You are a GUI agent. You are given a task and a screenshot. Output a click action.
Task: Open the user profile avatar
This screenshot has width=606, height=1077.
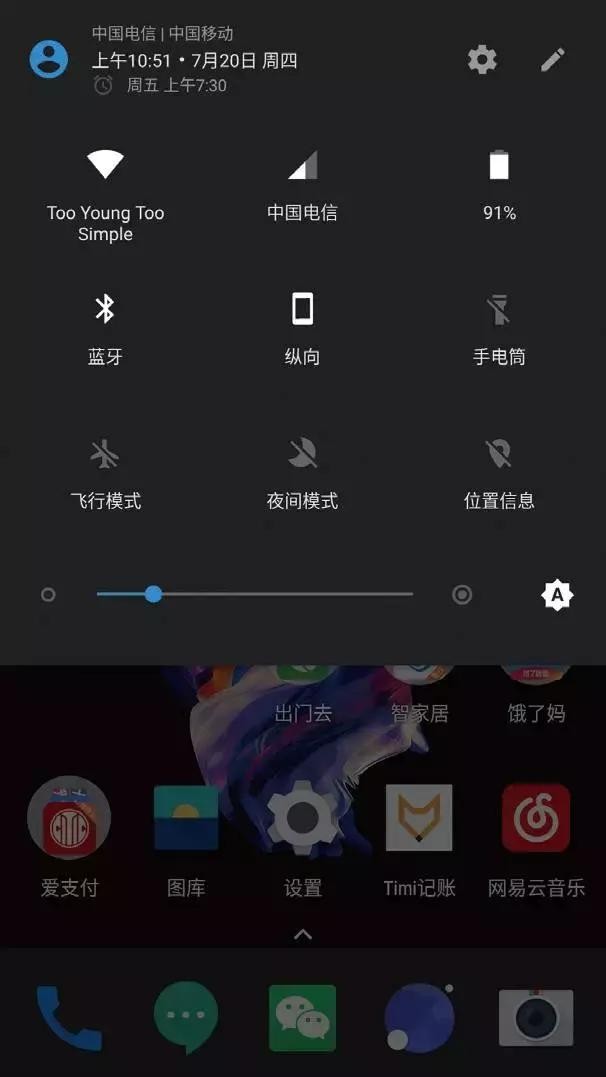coord(48,60)
